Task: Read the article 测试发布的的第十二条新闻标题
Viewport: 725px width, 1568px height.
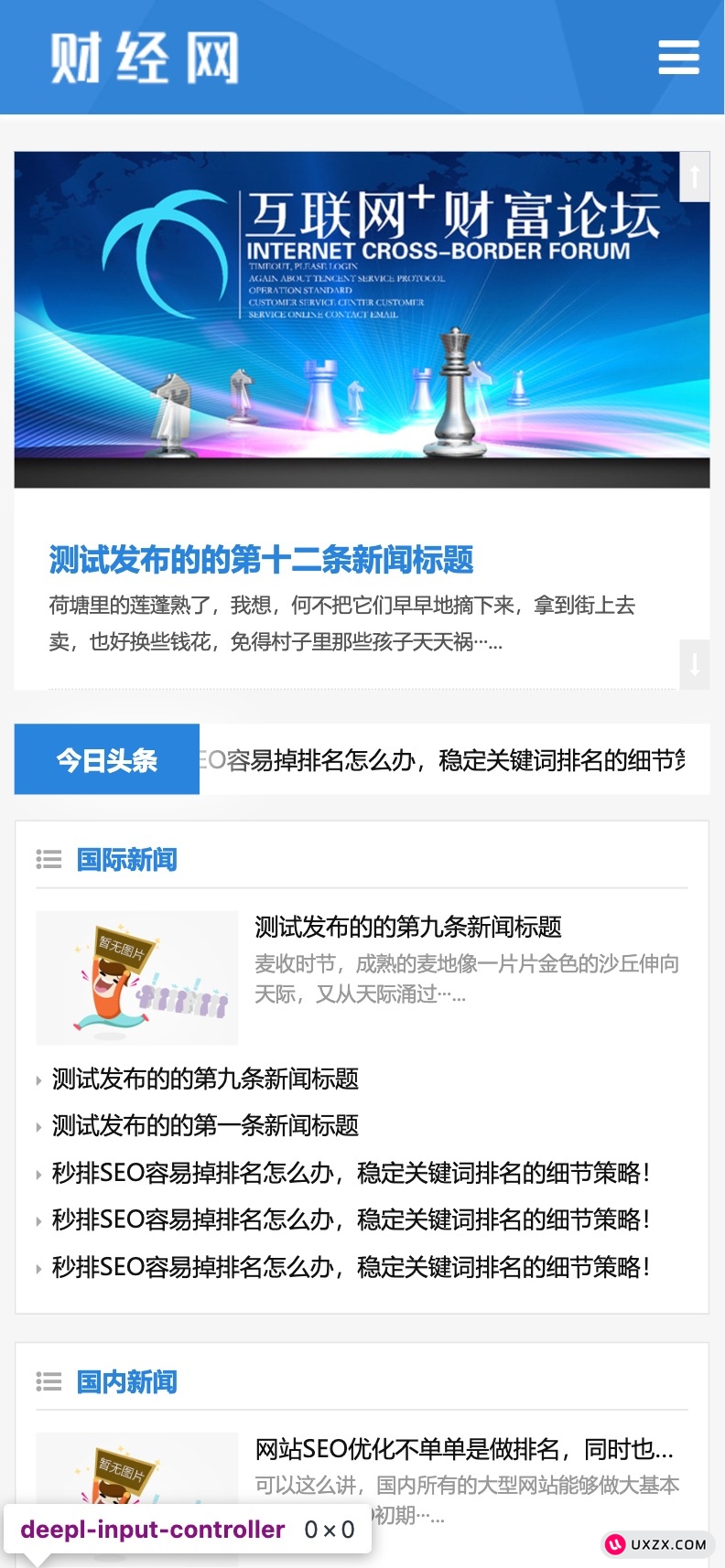Action: pos(261,560)
